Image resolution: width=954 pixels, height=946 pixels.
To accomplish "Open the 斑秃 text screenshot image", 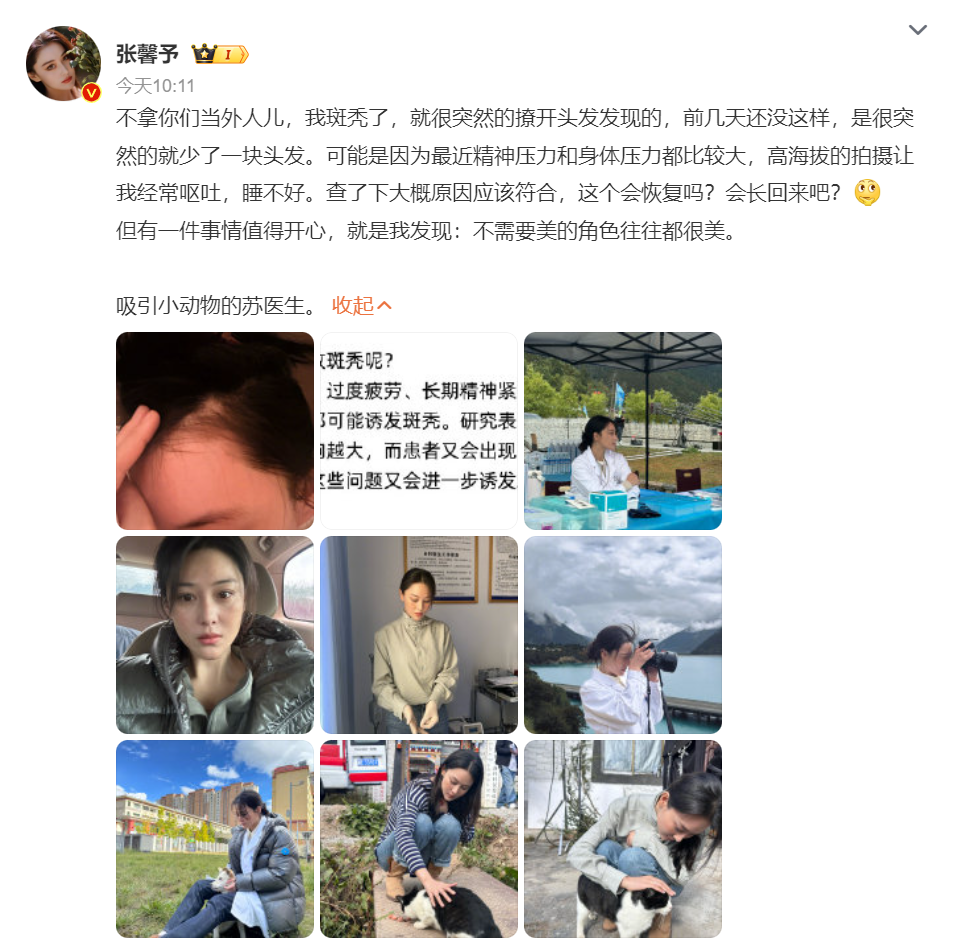I will point(419,431).
